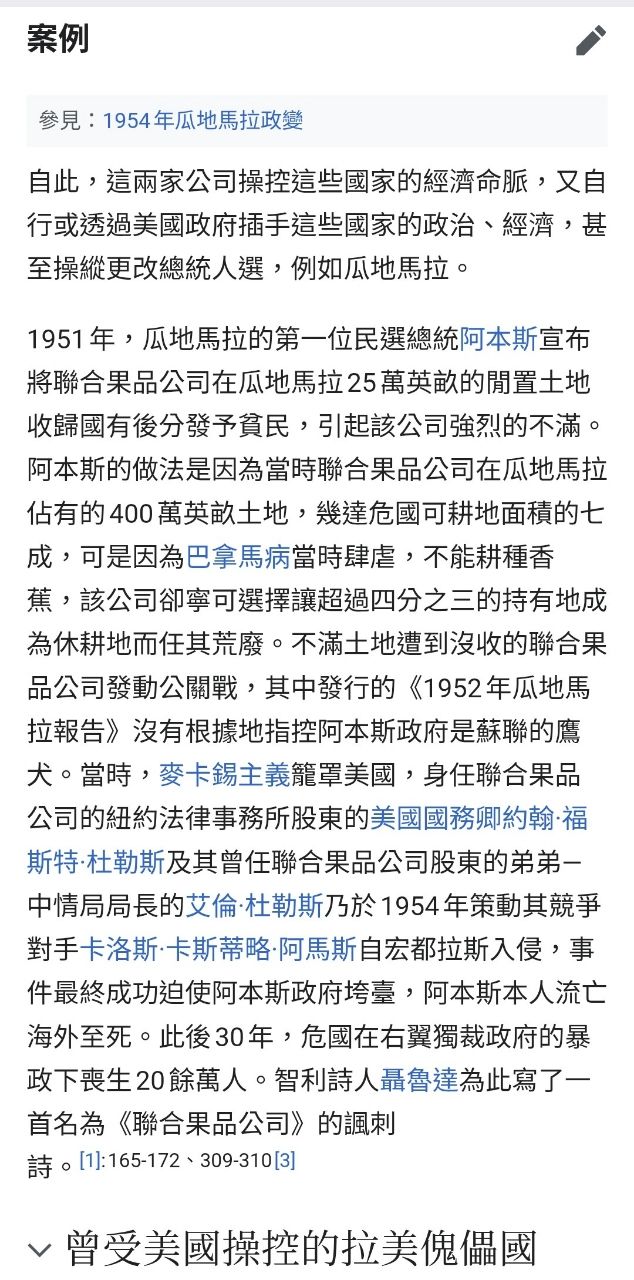Open the 聶魯達 article link
634x1280 pixels.
(x=419, y=1080)
